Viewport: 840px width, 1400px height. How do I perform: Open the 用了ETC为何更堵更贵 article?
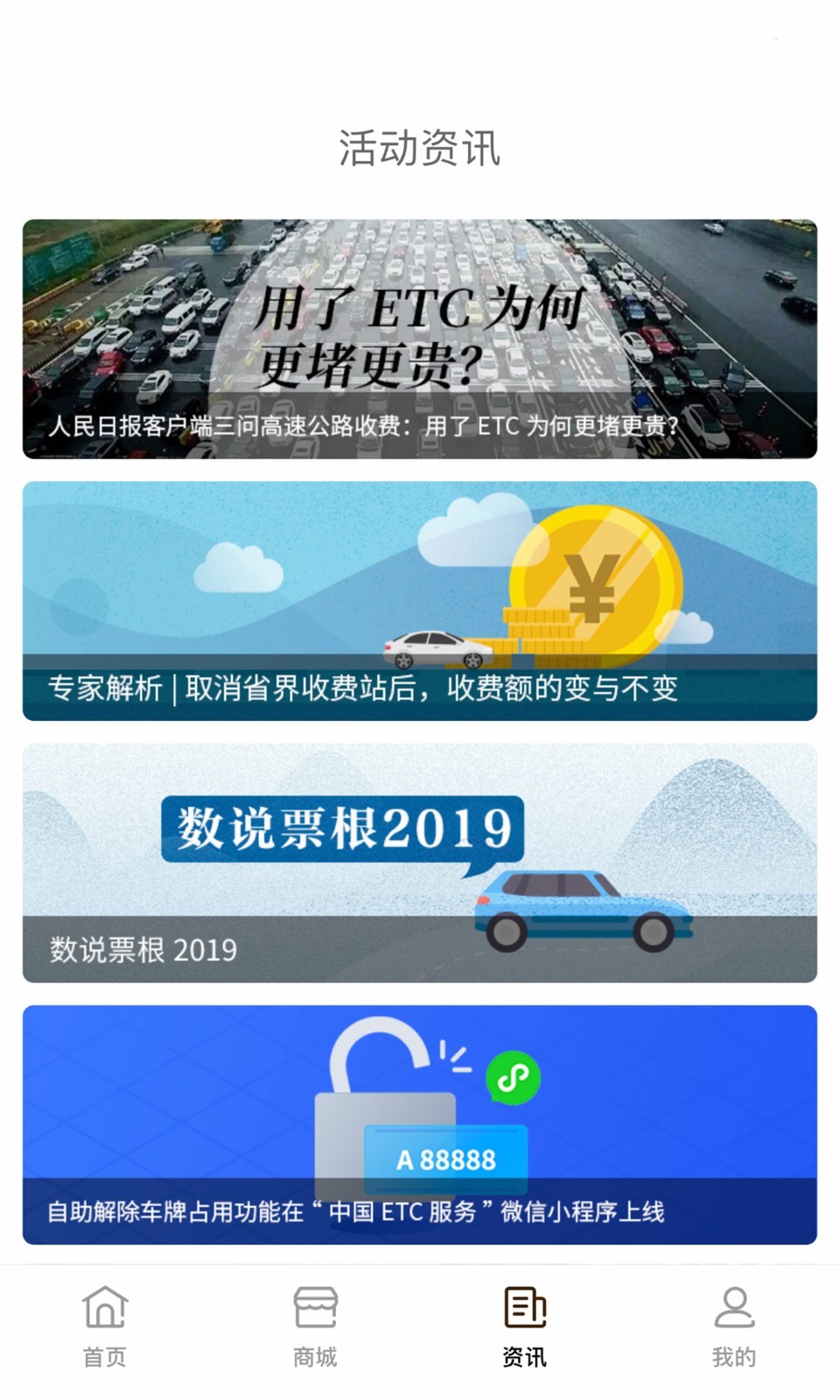click(x=420, y=337)
